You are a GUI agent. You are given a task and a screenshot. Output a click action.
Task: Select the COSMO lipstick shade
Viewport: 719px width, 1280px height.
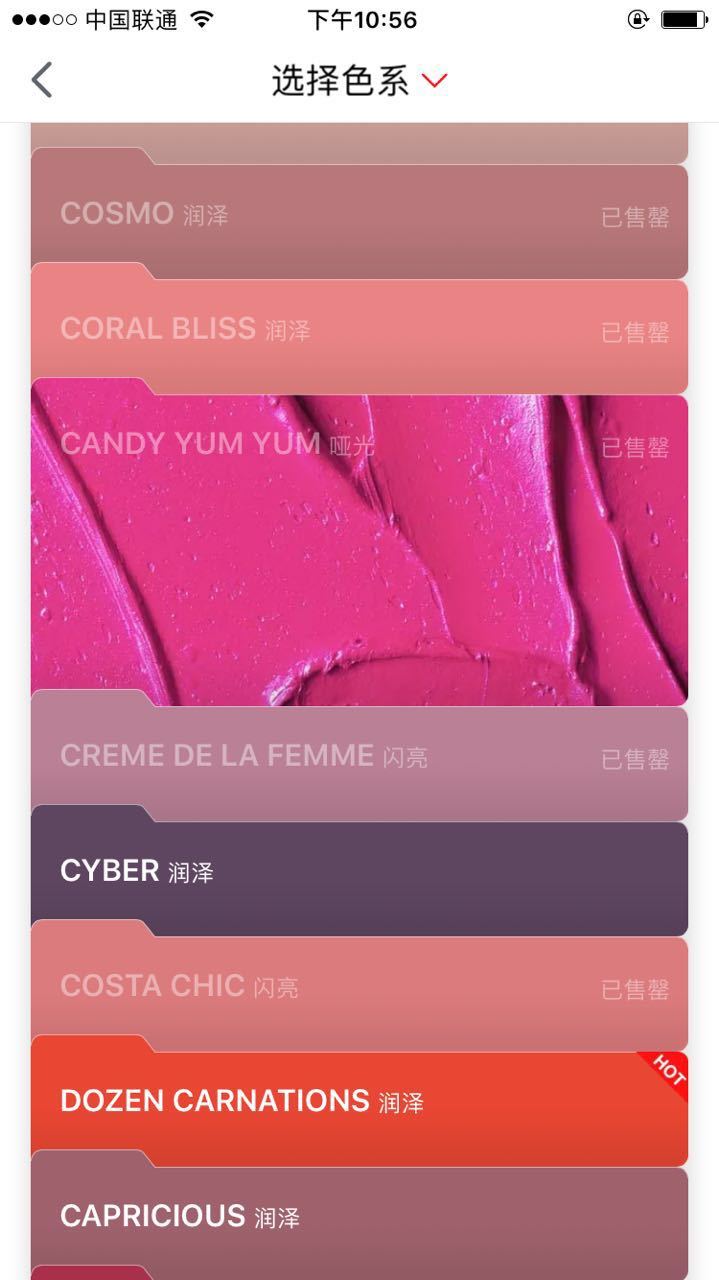359,214
